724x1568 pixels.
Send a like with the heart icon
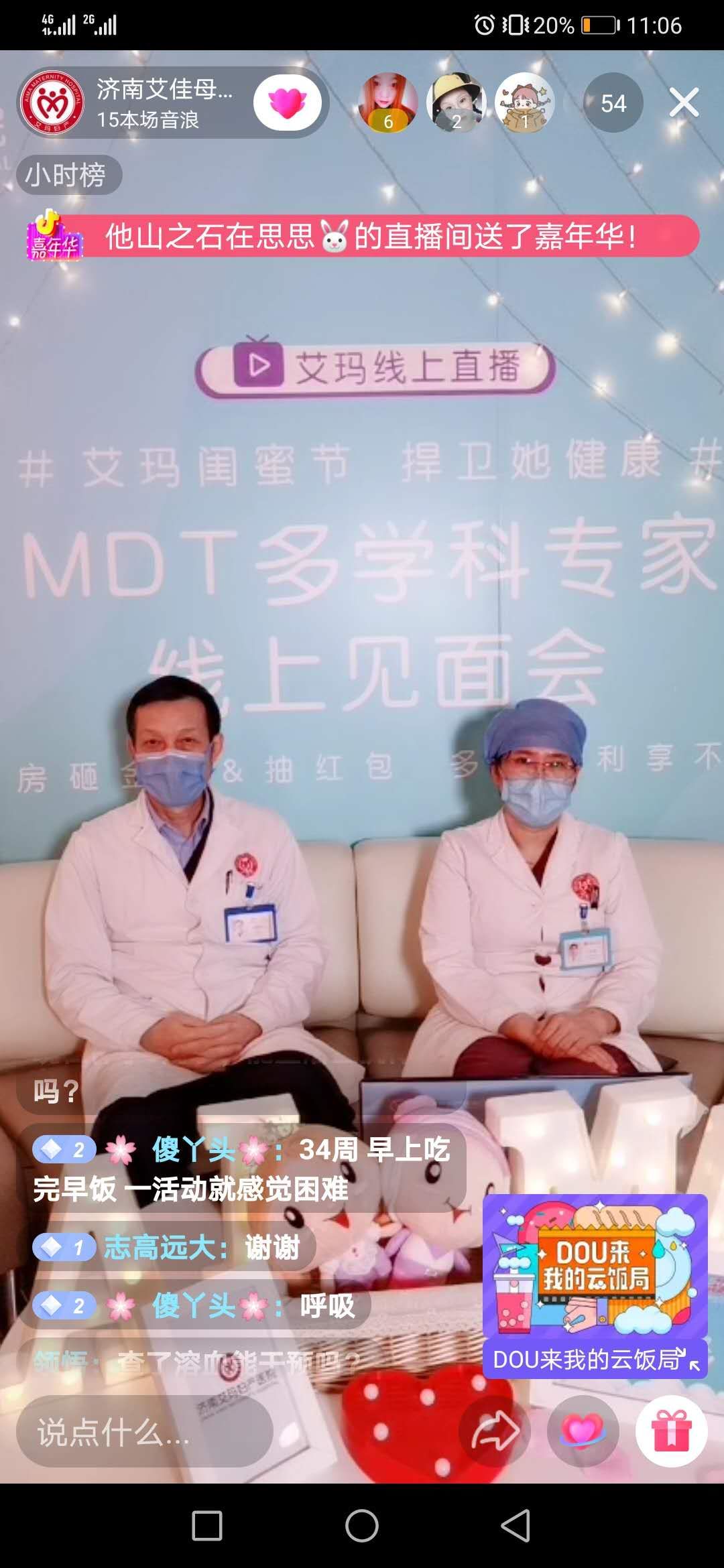(582, 1431)
